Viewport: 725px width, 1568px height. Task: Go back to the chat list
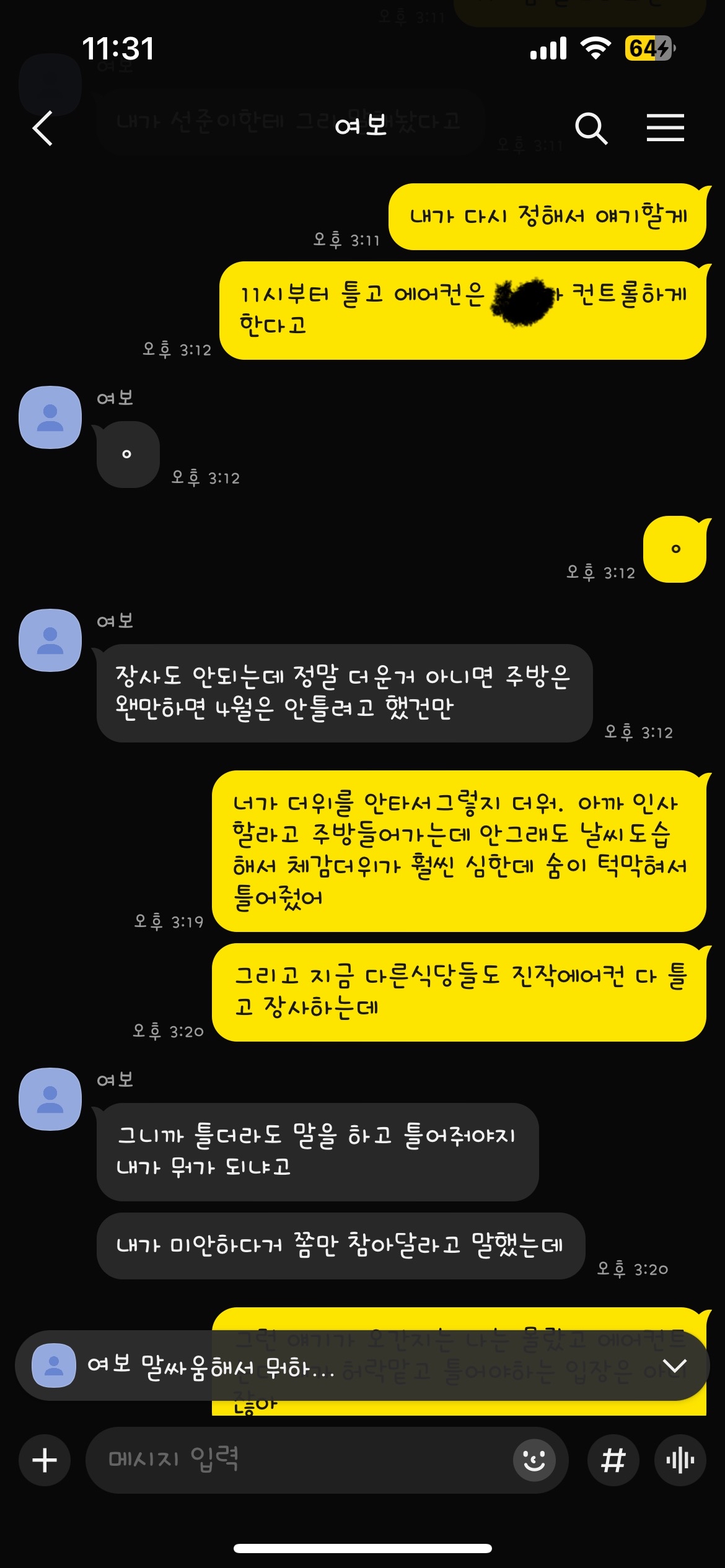coord(43,128)
